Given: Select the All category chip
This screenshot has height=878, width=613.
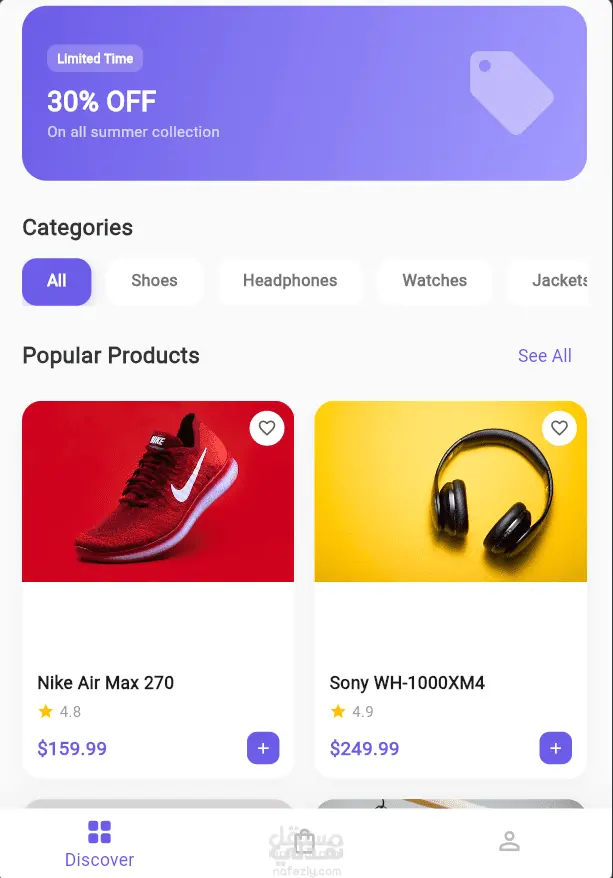Looking at the screenshot, I should click(57, 281).
